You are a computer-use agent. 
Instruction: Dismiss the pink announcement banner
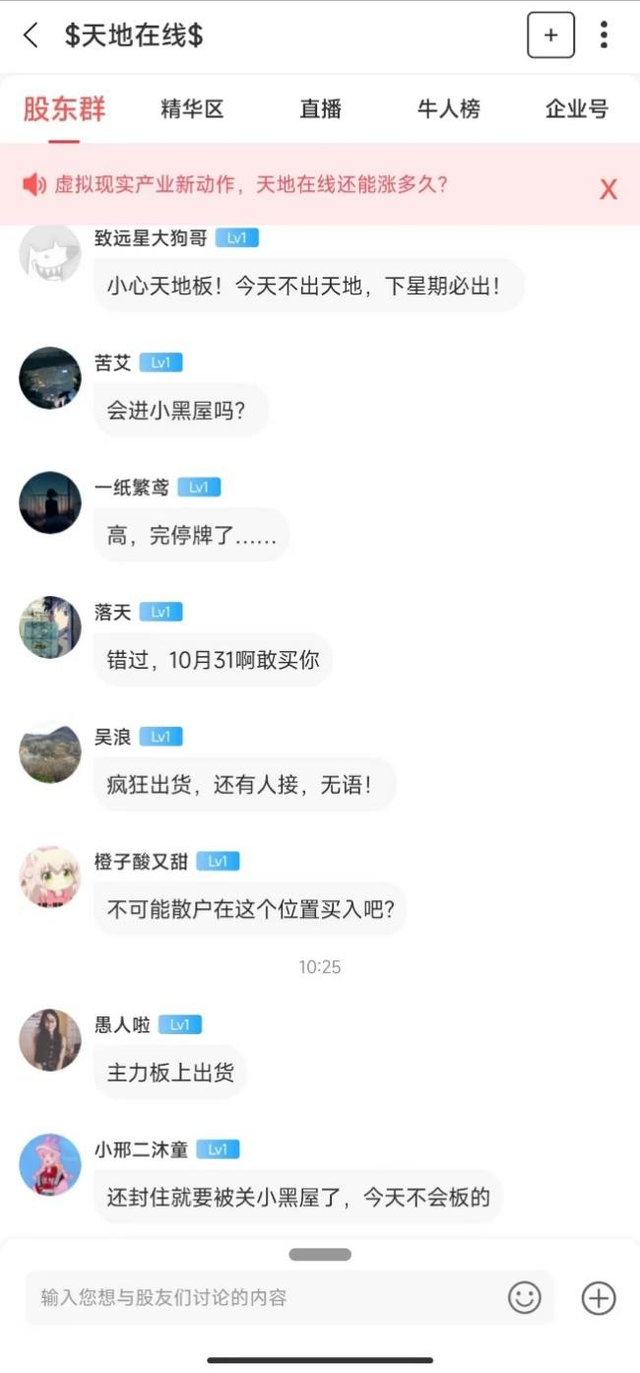(x=608, y=189)
